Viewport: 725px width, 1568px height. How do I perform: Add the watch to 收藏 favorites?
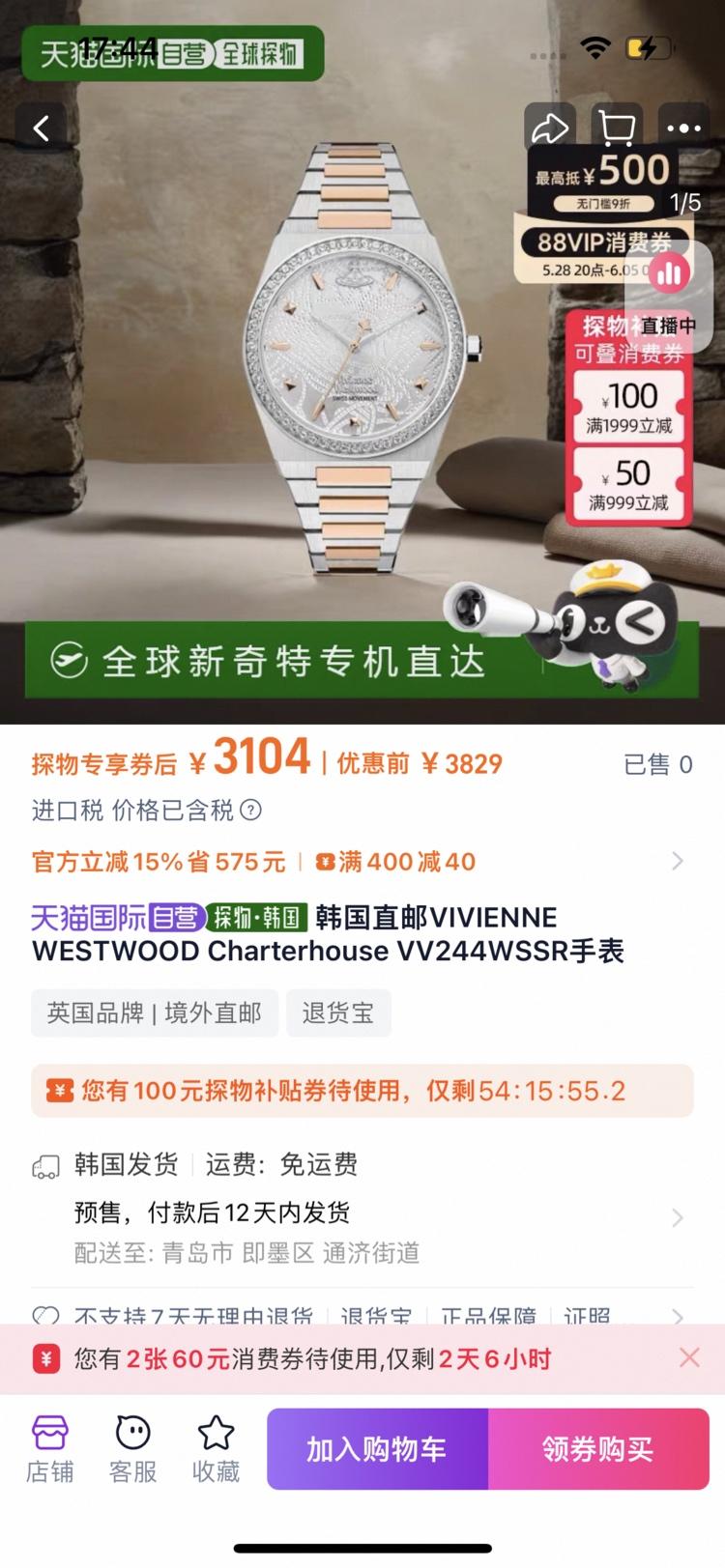tap(216, 1449)
